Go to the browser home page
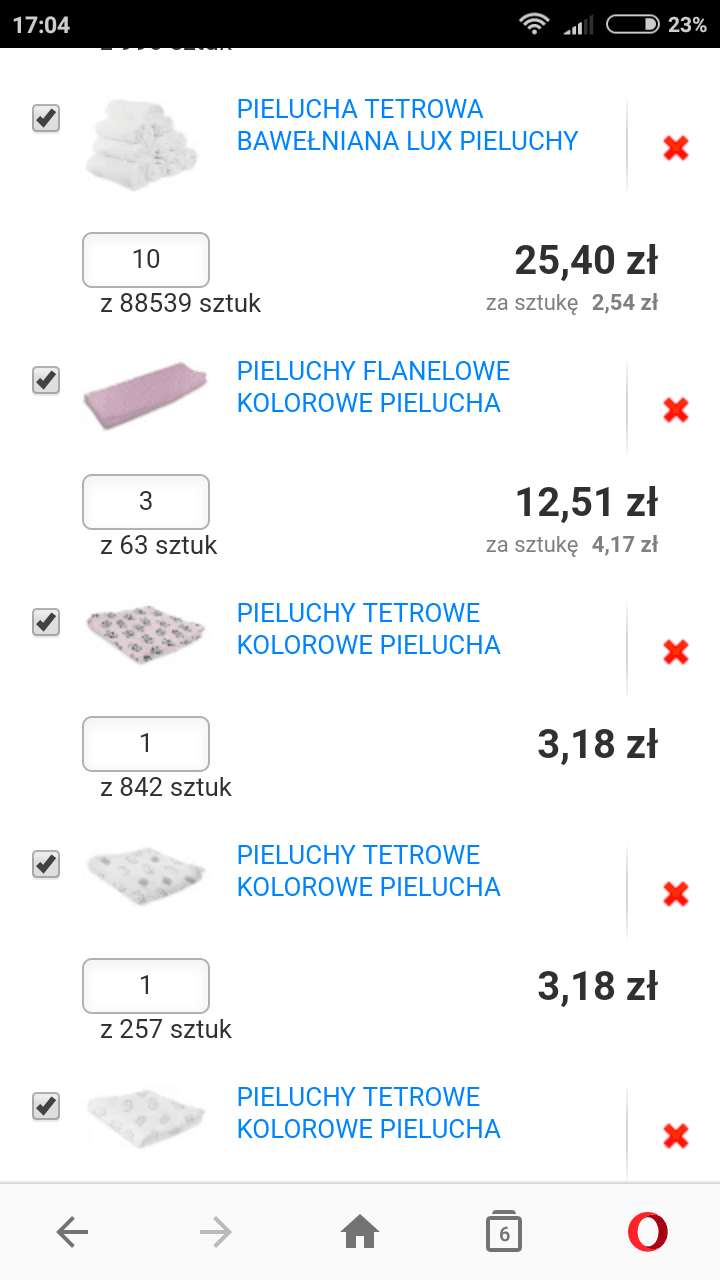The image size is (720, 1280). point(360,1233)
